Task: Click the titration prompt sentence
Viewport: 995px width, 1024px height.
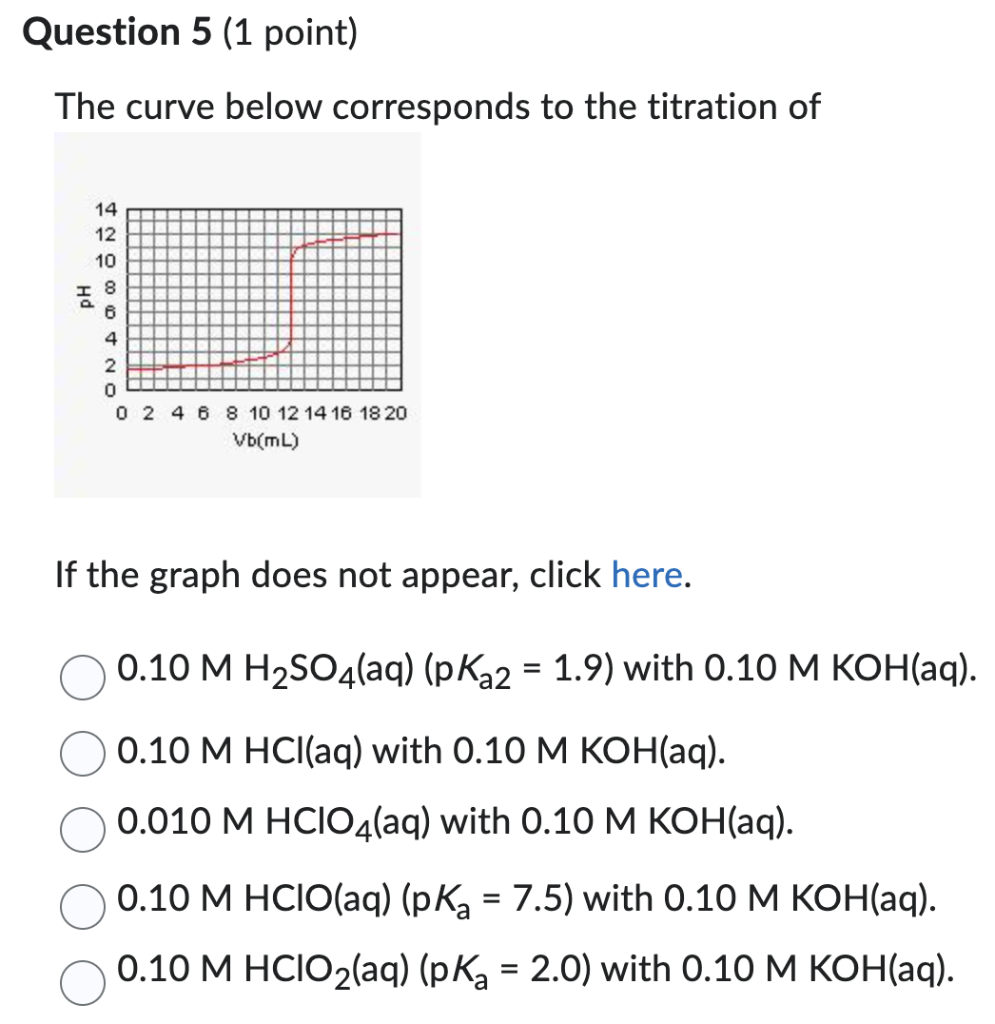Action: [435, 106]
